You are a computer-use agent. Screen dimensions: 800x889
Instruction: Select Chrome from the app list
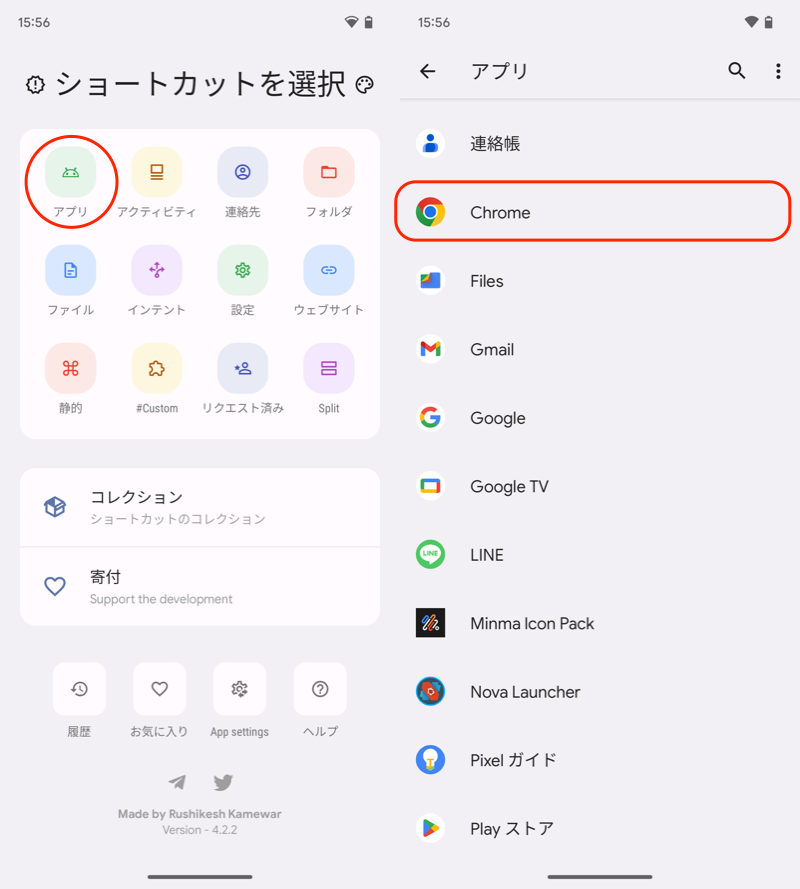tap(592, 212)
